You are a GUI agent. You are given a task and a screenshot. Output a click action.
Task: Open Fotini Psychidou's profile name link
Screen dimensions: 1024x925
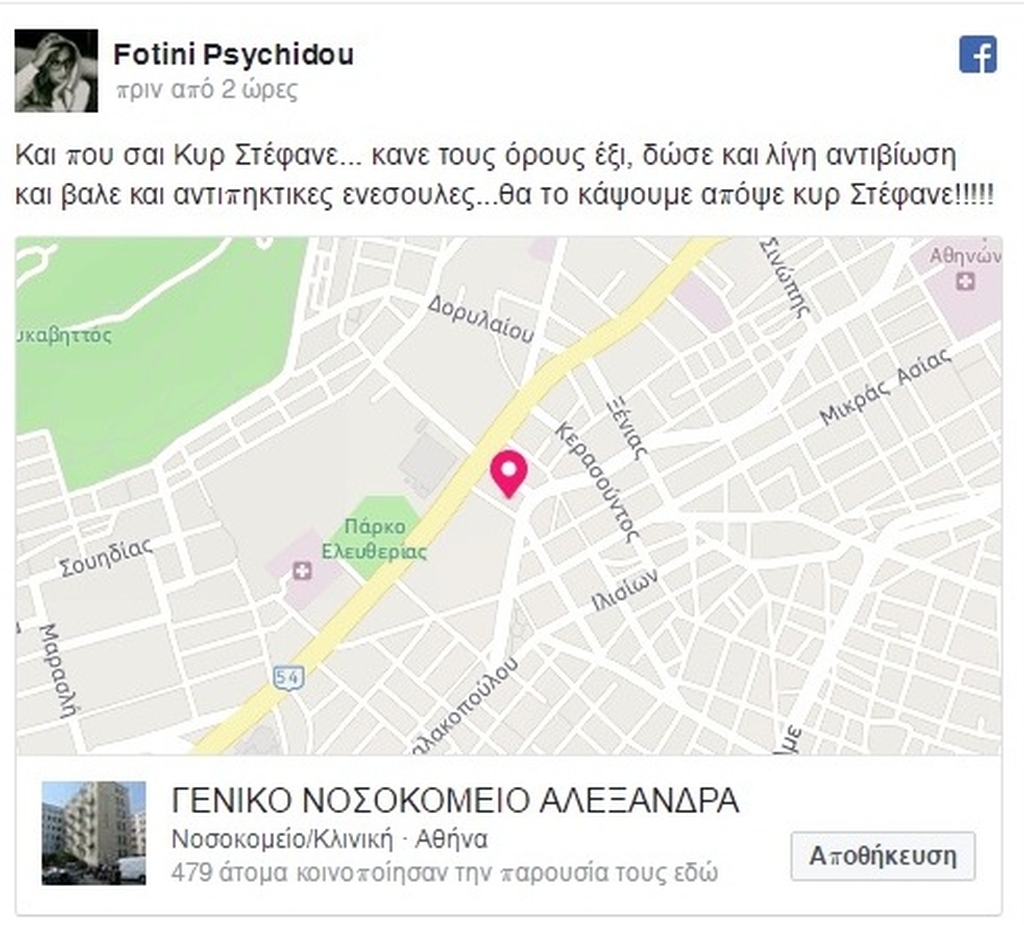[233, 54]
